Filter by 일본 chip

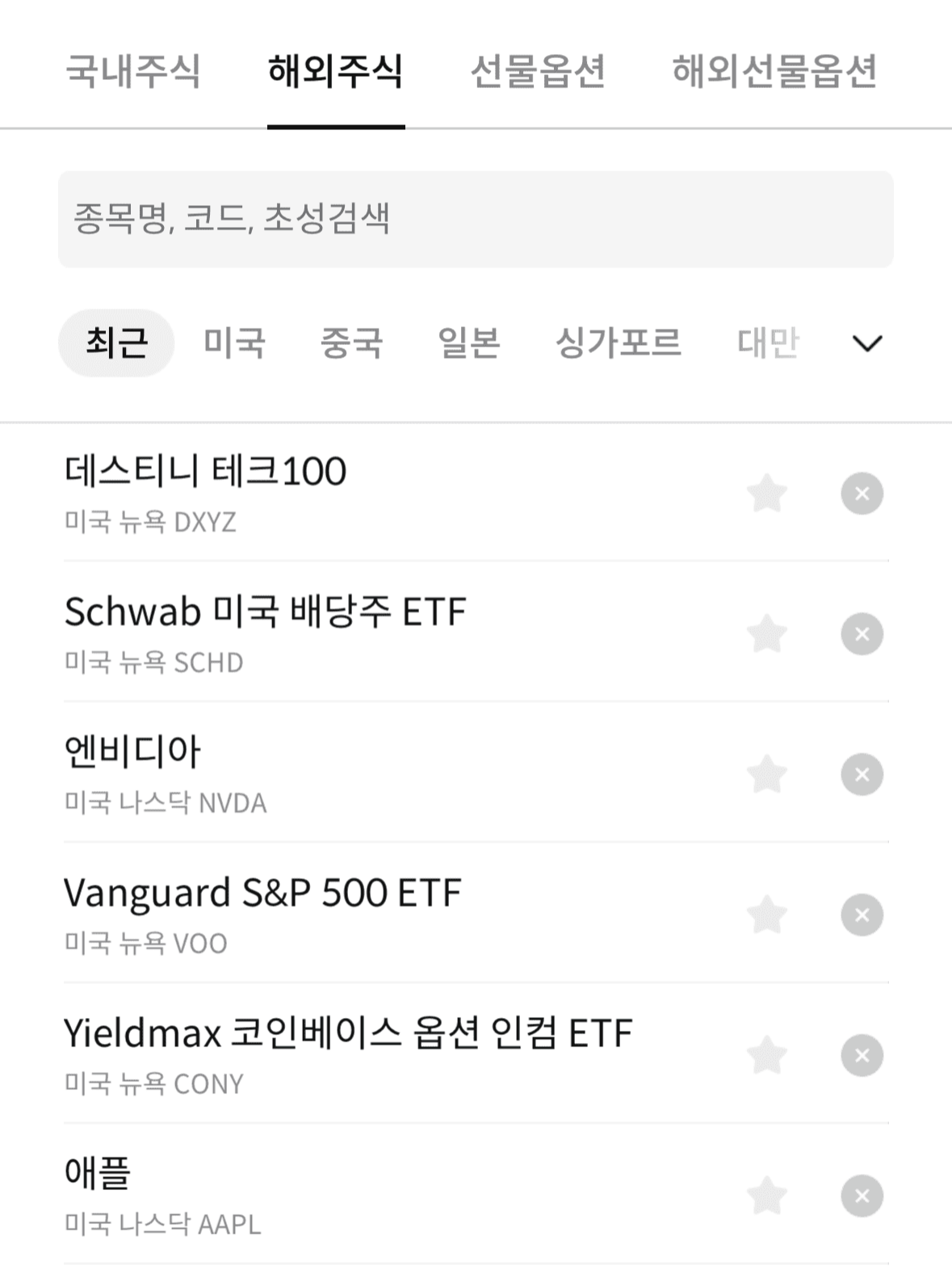469,343
